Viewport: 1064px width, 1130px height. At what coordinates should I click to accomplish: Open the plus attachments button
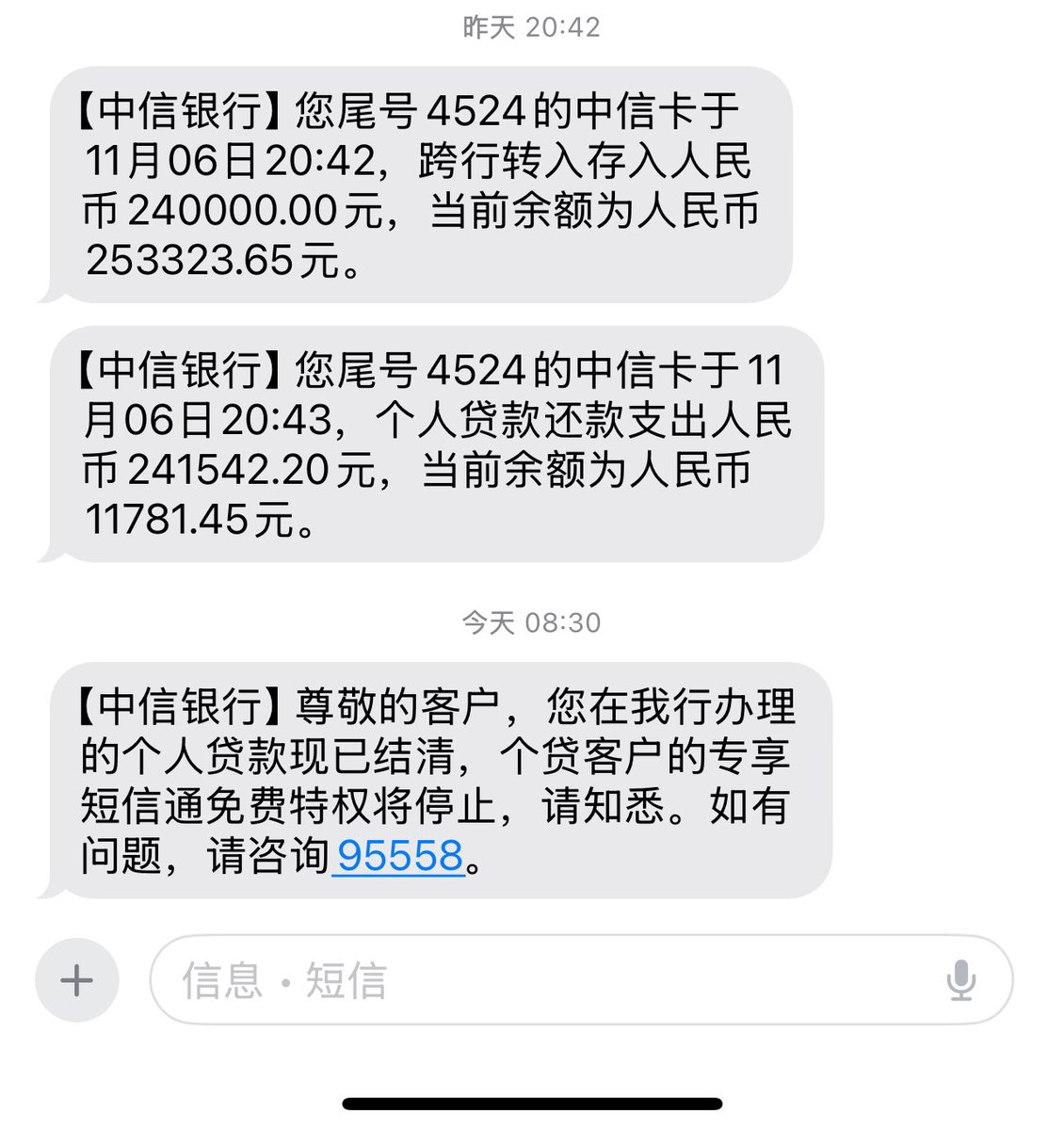tap(77, 980)
